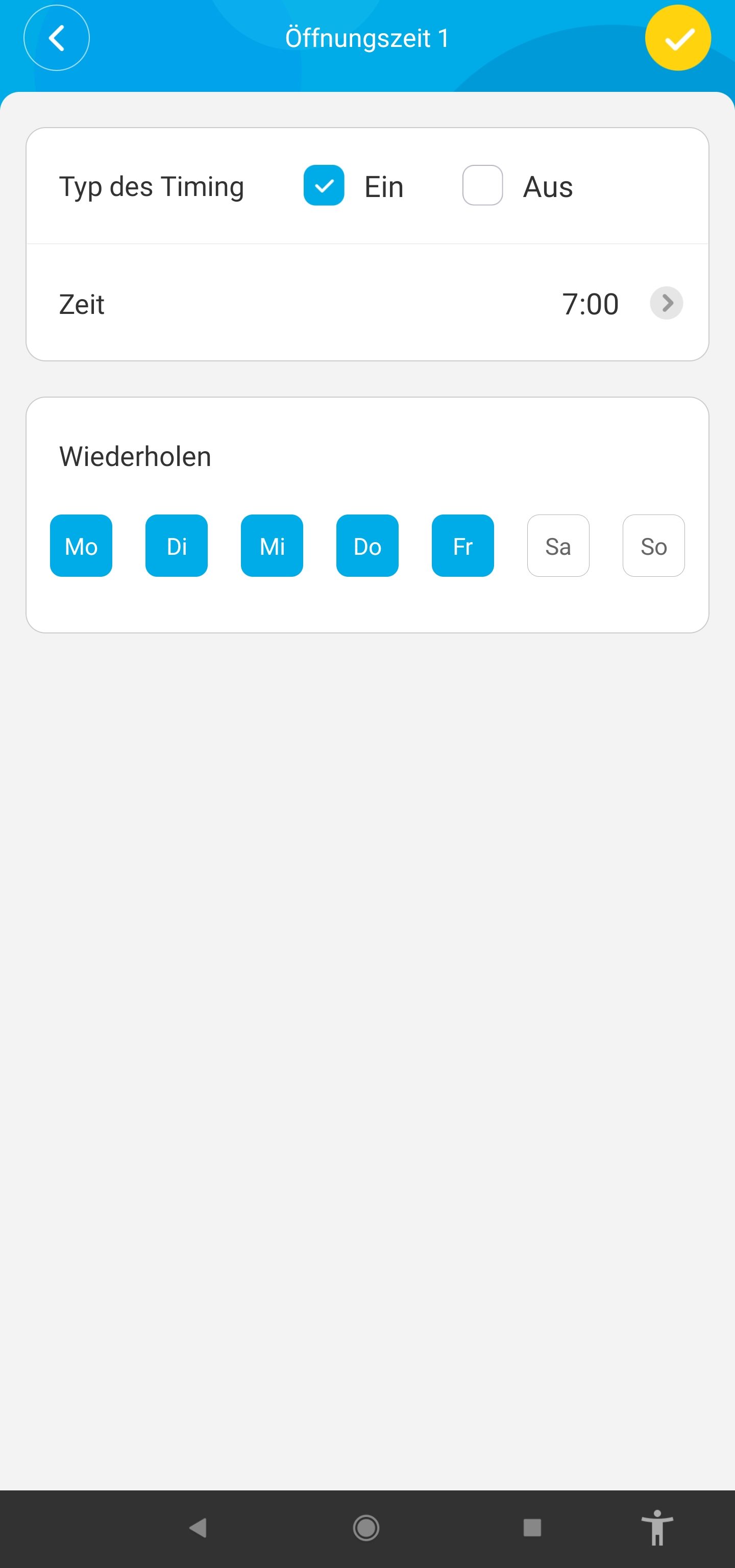Confirm with the yellow checkmark button
The image size is (735, 1568).
[678, 38]
